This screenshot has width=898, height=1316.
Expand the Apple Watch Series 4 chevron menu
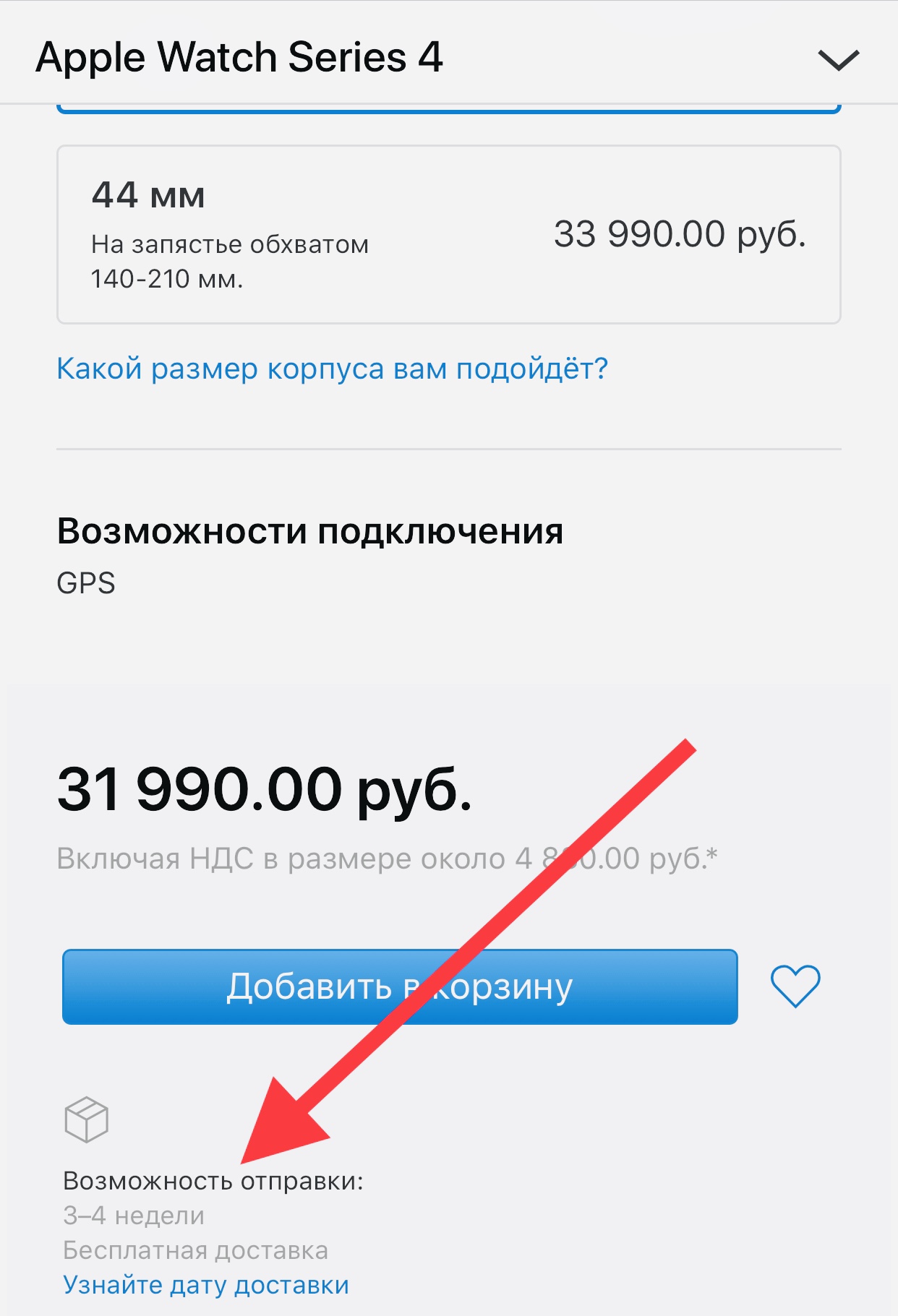(x=838, y=59)
